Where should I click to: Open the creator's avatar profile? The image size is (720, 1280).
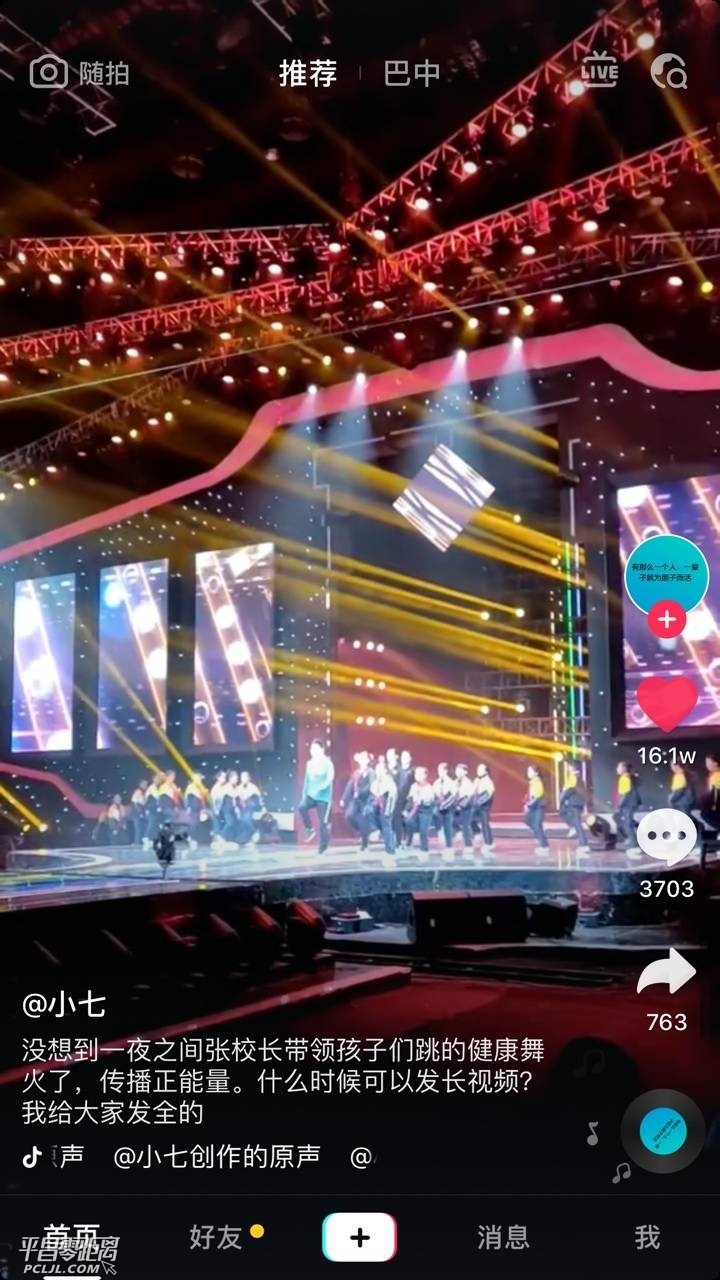(x=666, y=575)
